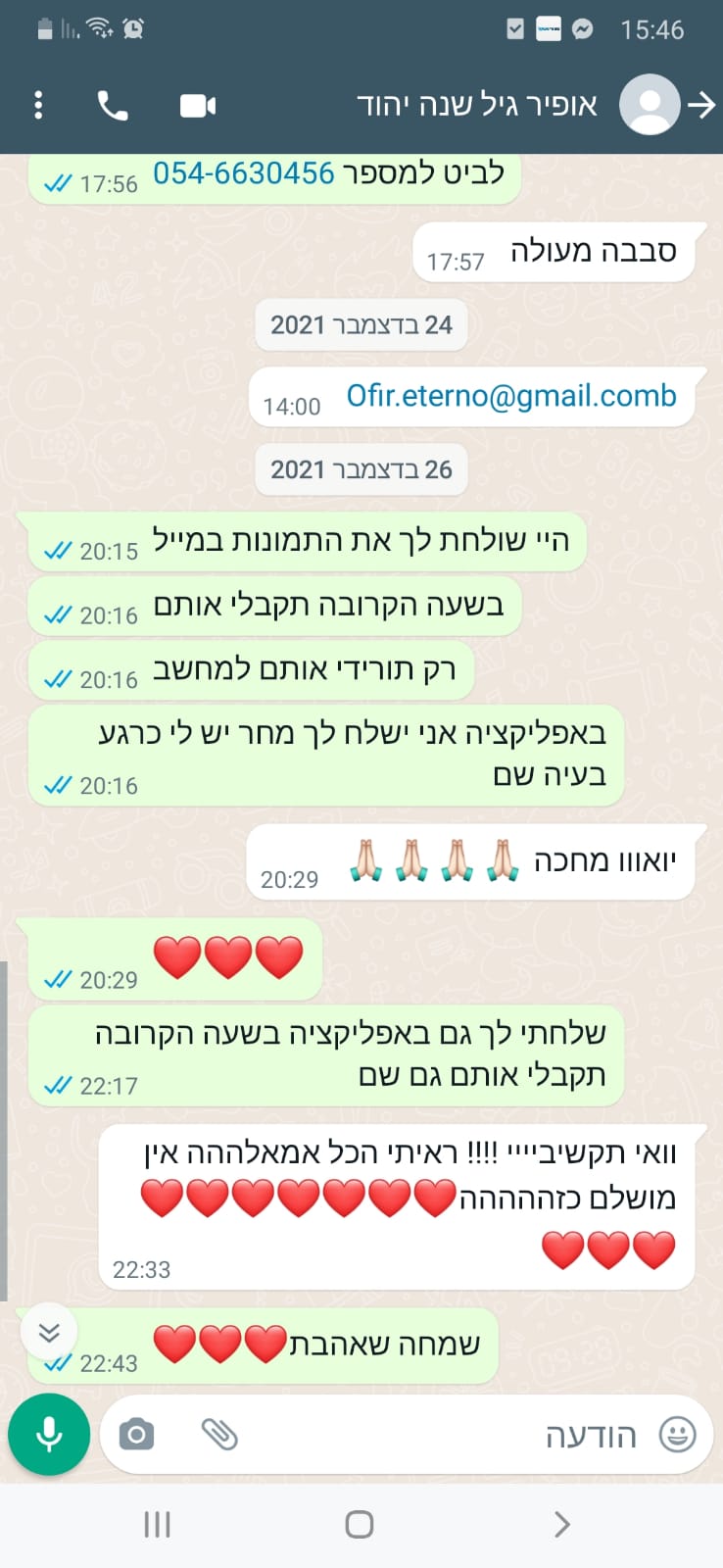Start a video call
This screenshot has height=1568, width=723.
pos(198,105)
